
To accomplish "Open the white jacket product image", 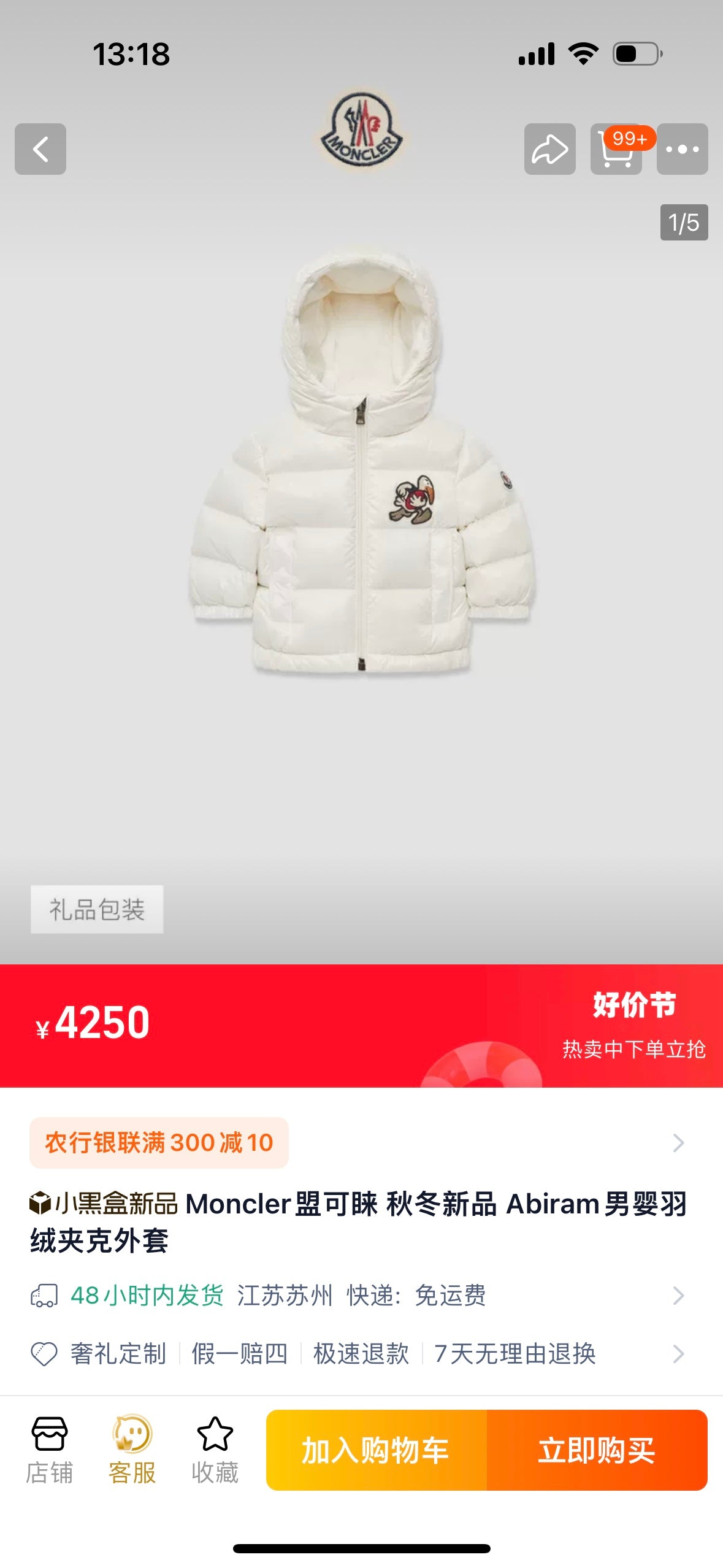I will tap(361, 466).
